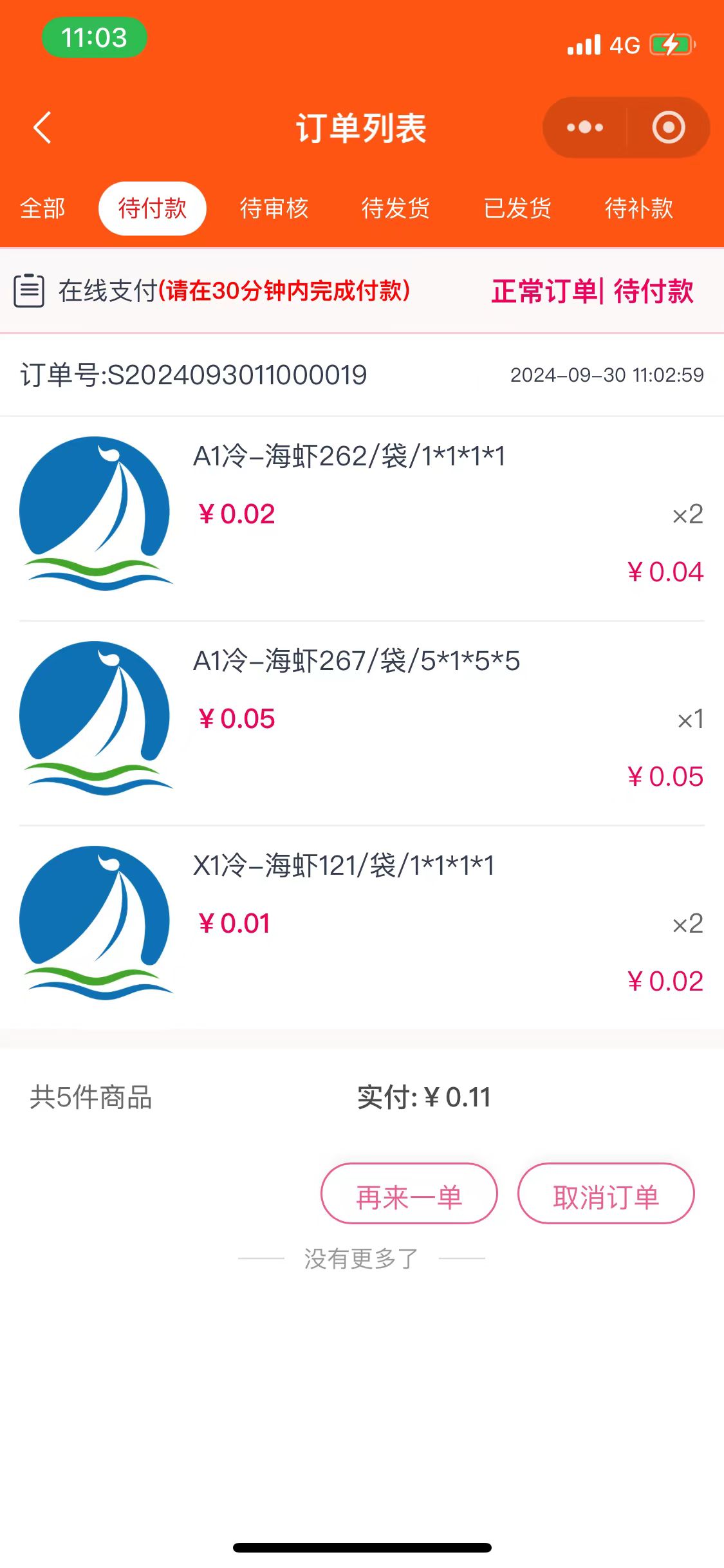Select the 待付款 tab

click(x=153, y=209)
